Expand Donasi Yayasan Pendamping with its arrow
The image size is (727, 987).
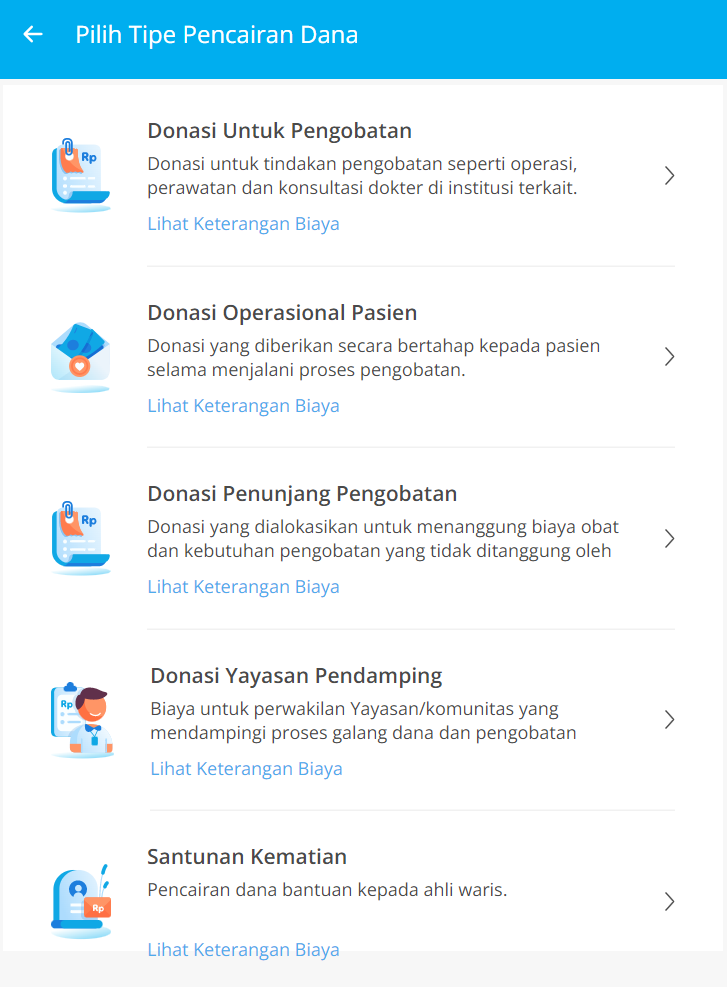669,719
